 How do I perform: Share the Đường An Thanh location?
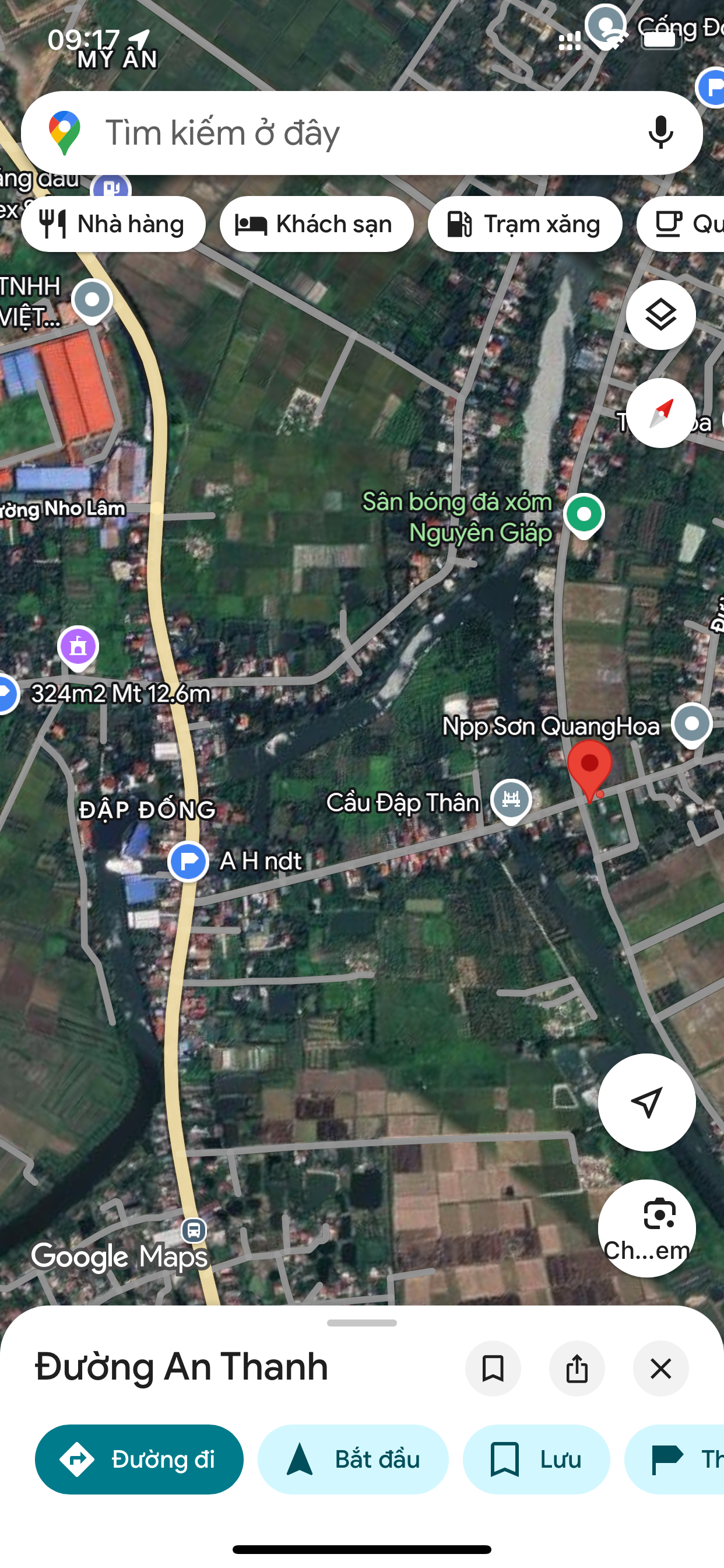(577, 1368)
